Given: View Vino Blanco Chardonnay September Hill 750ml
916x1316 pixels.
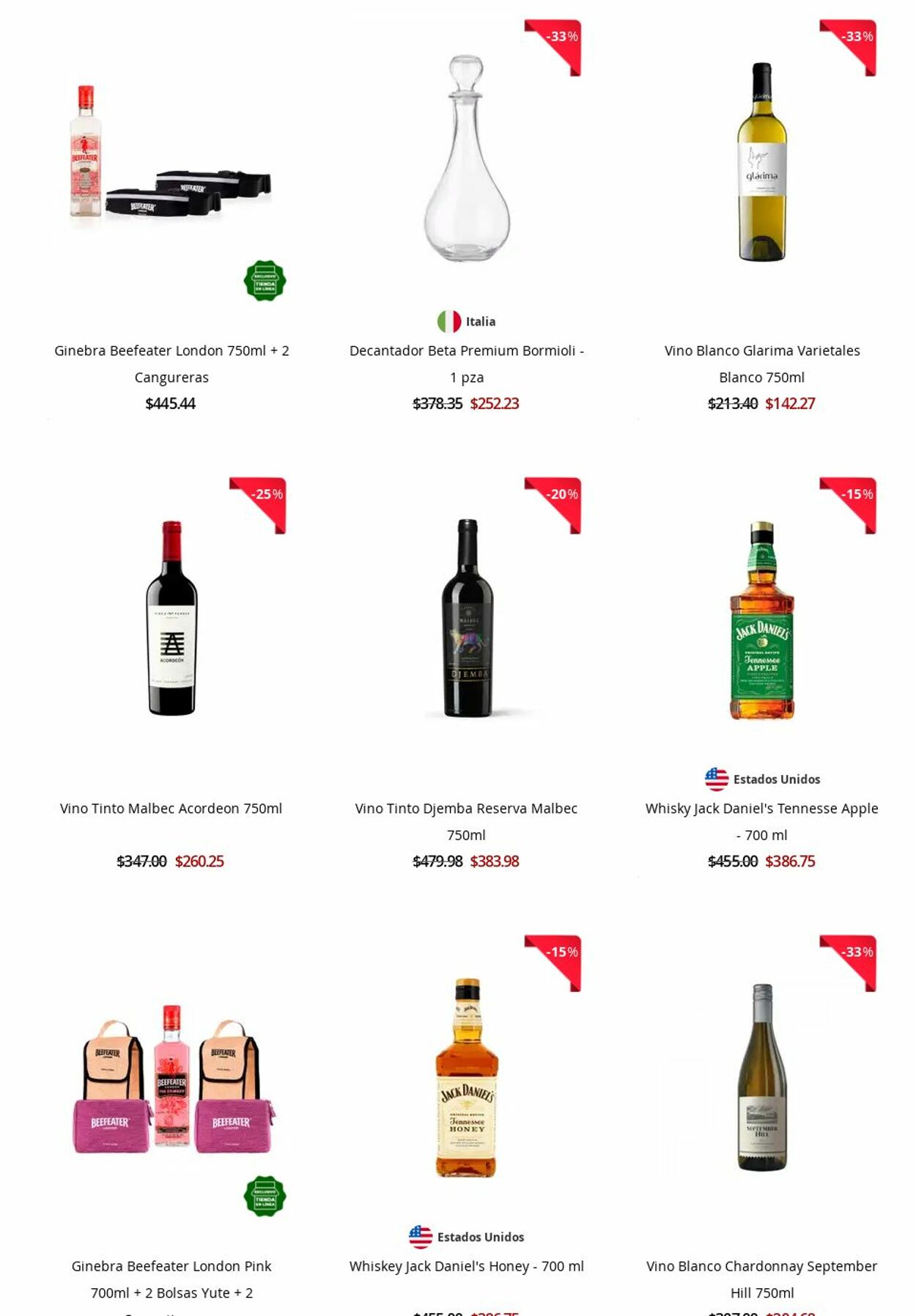Looking at the screenshot, I should click(x=761, y=1266).
